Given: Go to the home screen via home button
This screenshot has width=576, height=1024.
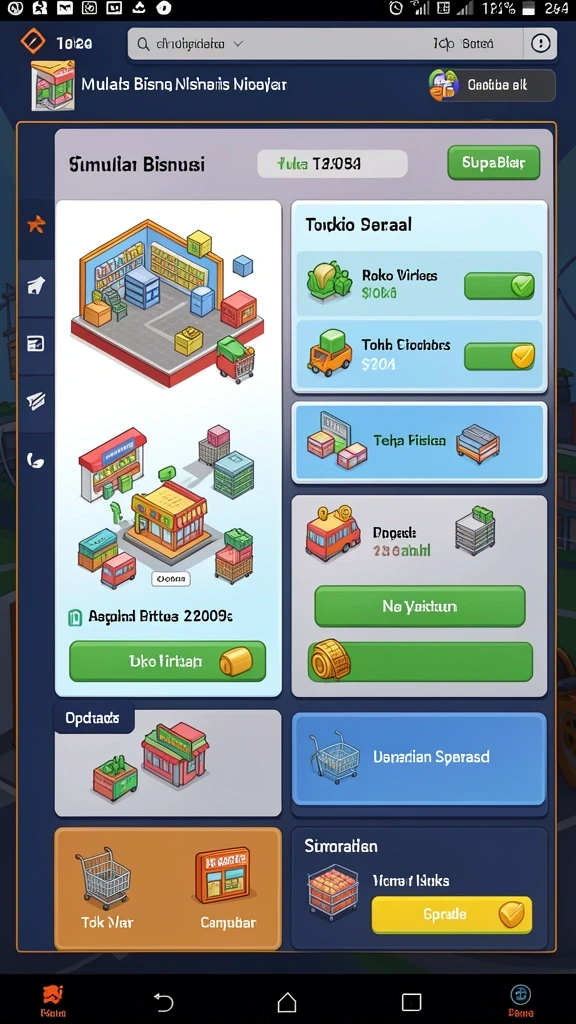Looking at the screenshot, I should [x=287, y=1001].
